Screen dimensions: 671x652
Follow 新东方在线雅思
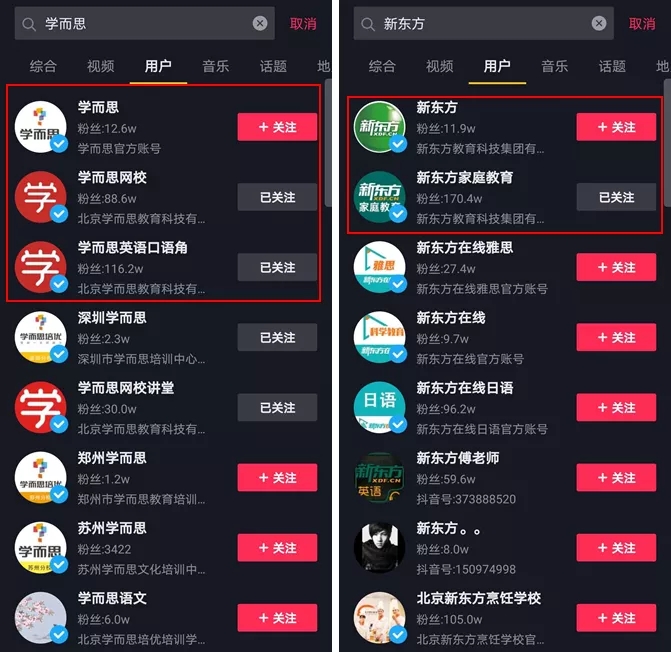coord(616,267)
